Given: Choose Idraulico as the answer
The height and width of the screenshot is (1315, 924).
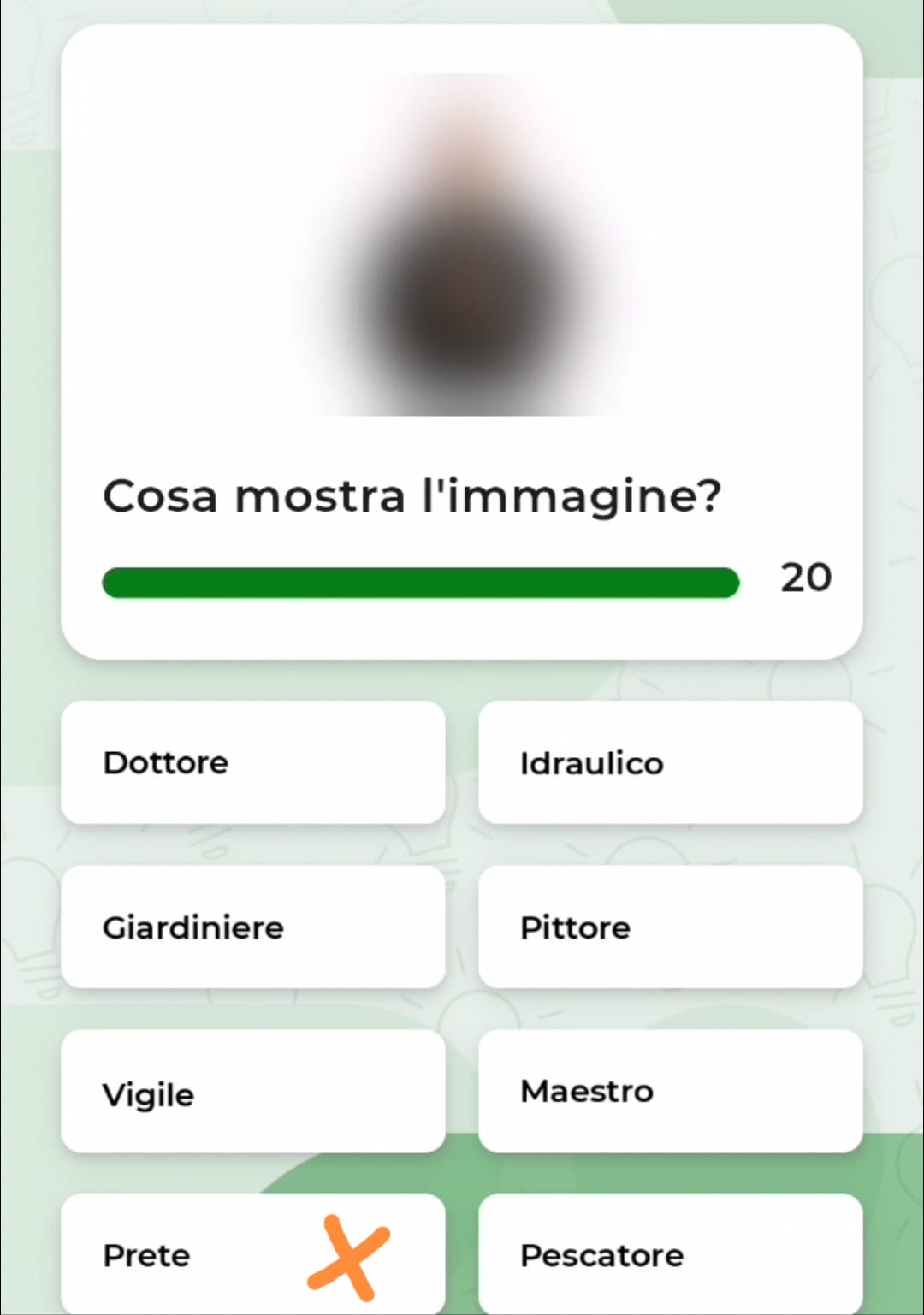Looking at the screenshot, I should coord(670,762).
